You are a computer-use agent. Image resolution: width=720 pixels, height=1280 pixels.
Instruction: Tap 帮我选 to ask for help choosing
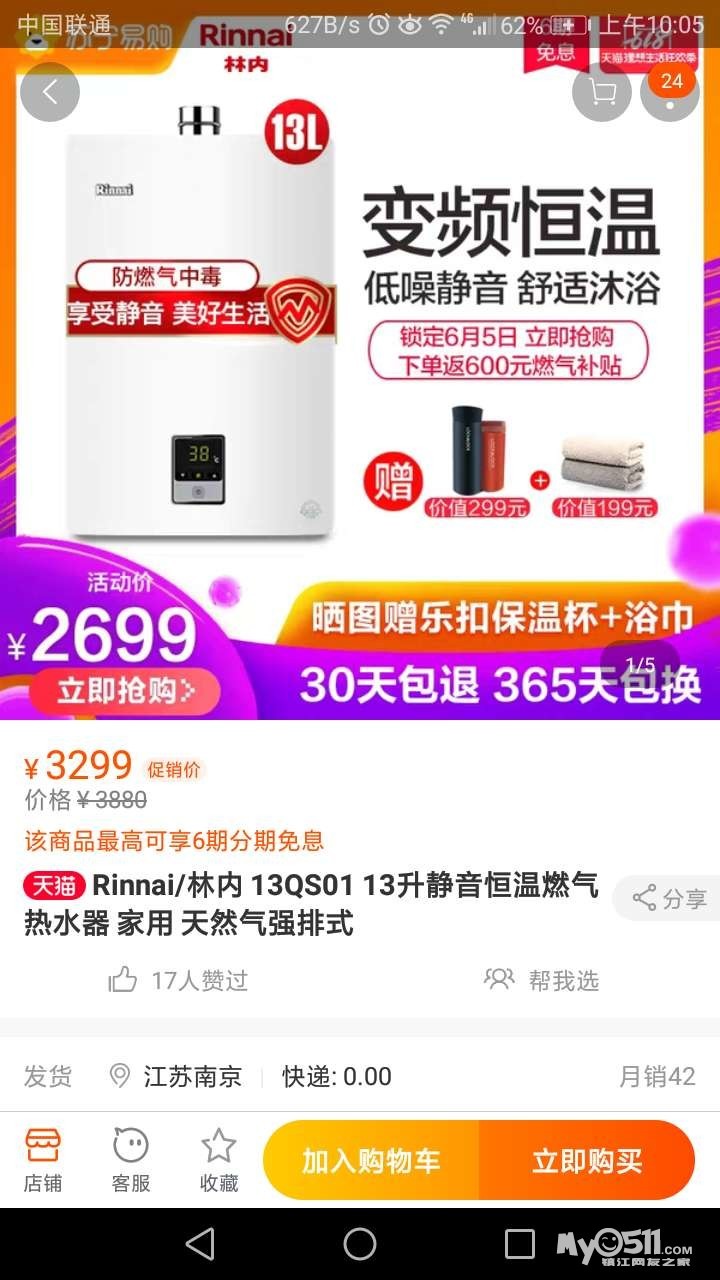coord(541,980)
